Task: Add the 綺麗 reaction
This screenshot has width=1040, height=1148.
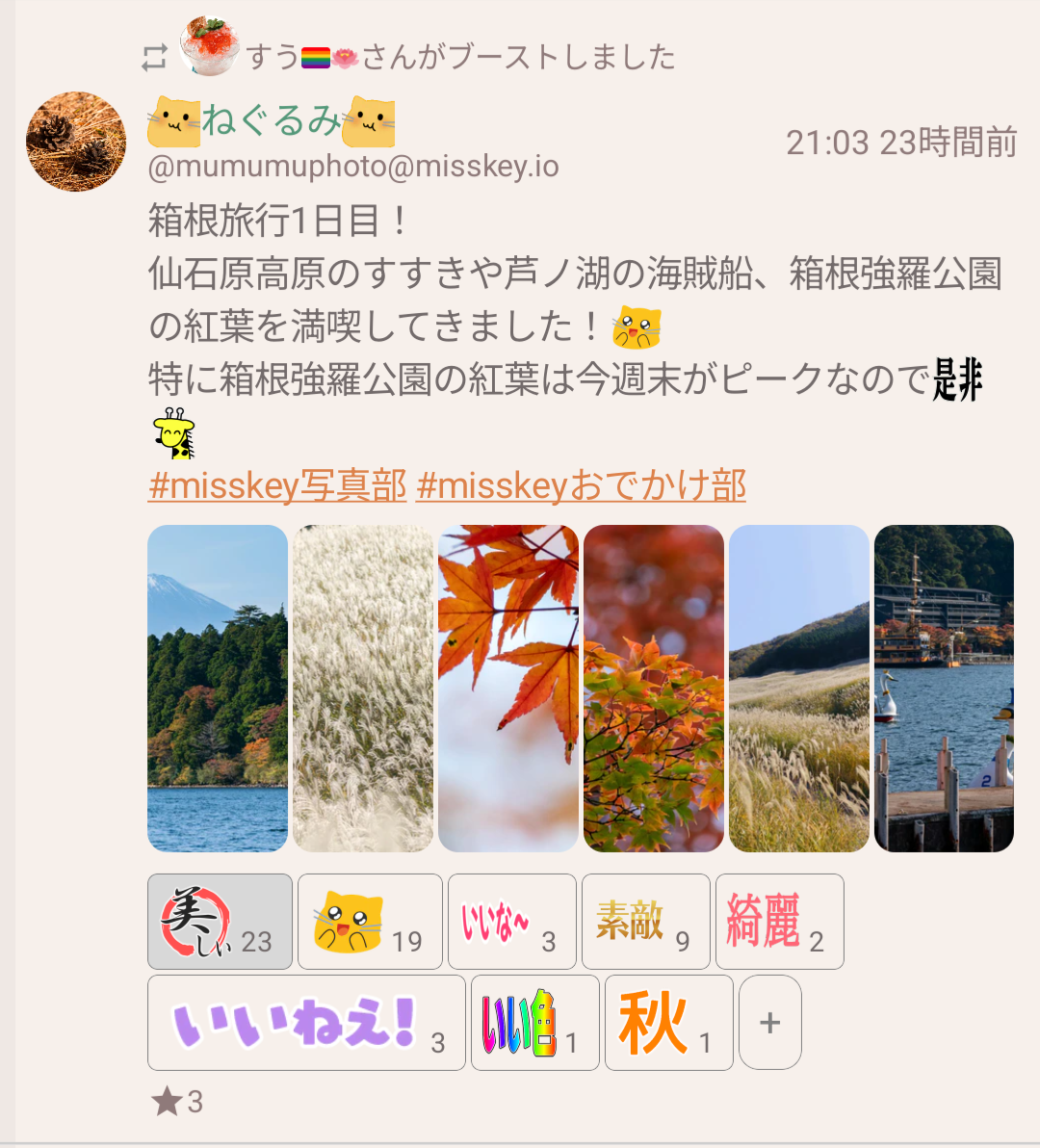Action: 779,922
